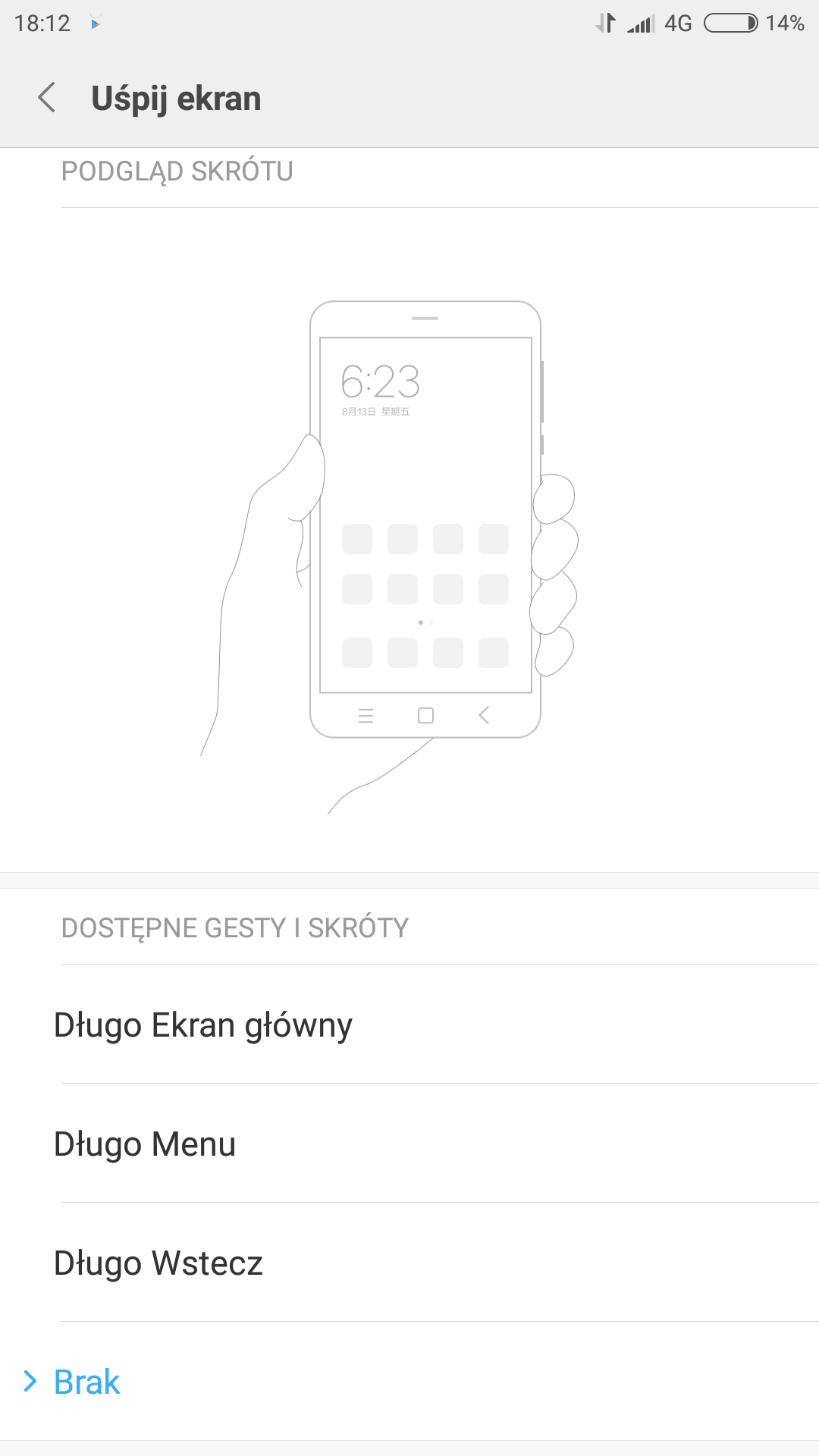Viewport: 819px width, 1456px height.
Task: Pick the Długo Wstecz gesture
Action: (x=409, y=1262)
